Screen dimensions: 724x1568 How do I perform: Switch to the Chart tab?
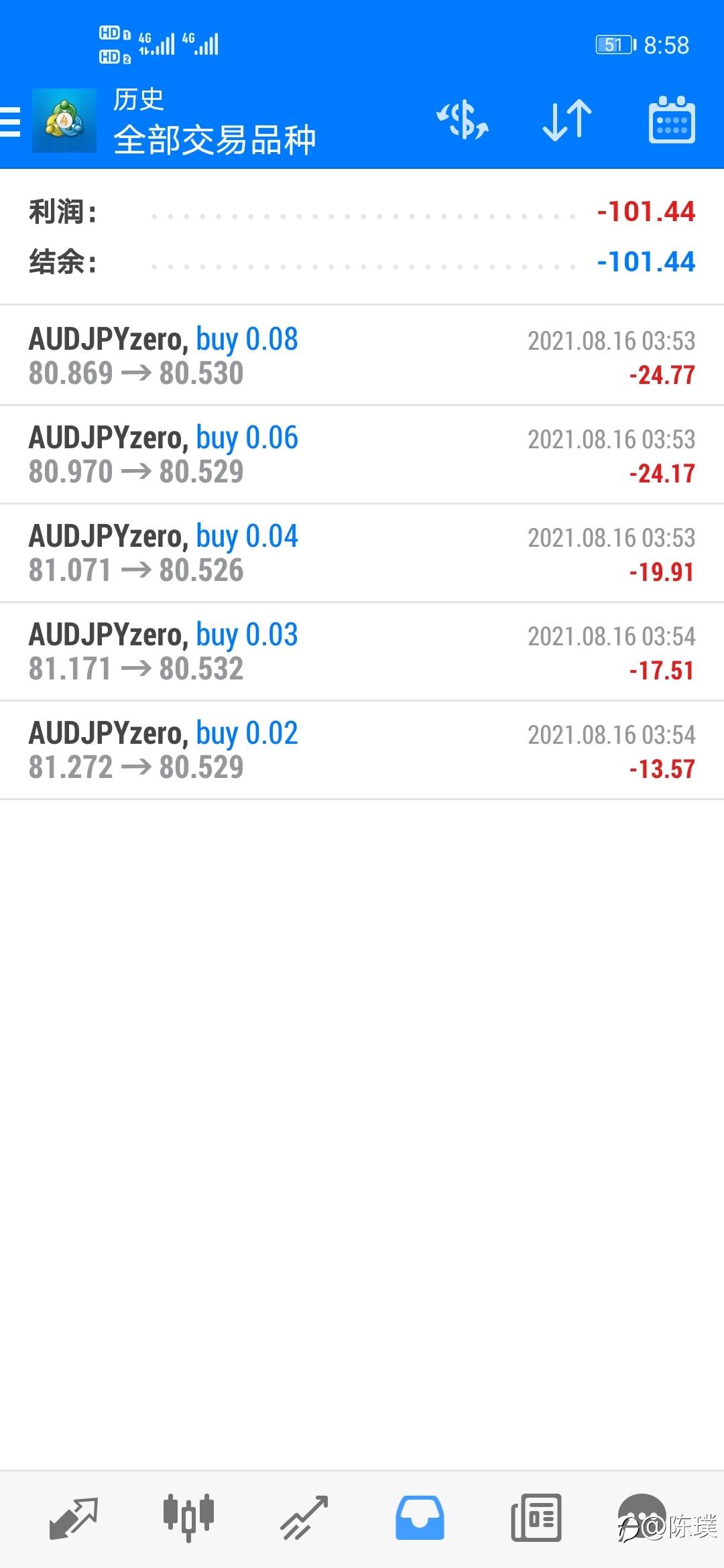click(x=188, y=1518)
